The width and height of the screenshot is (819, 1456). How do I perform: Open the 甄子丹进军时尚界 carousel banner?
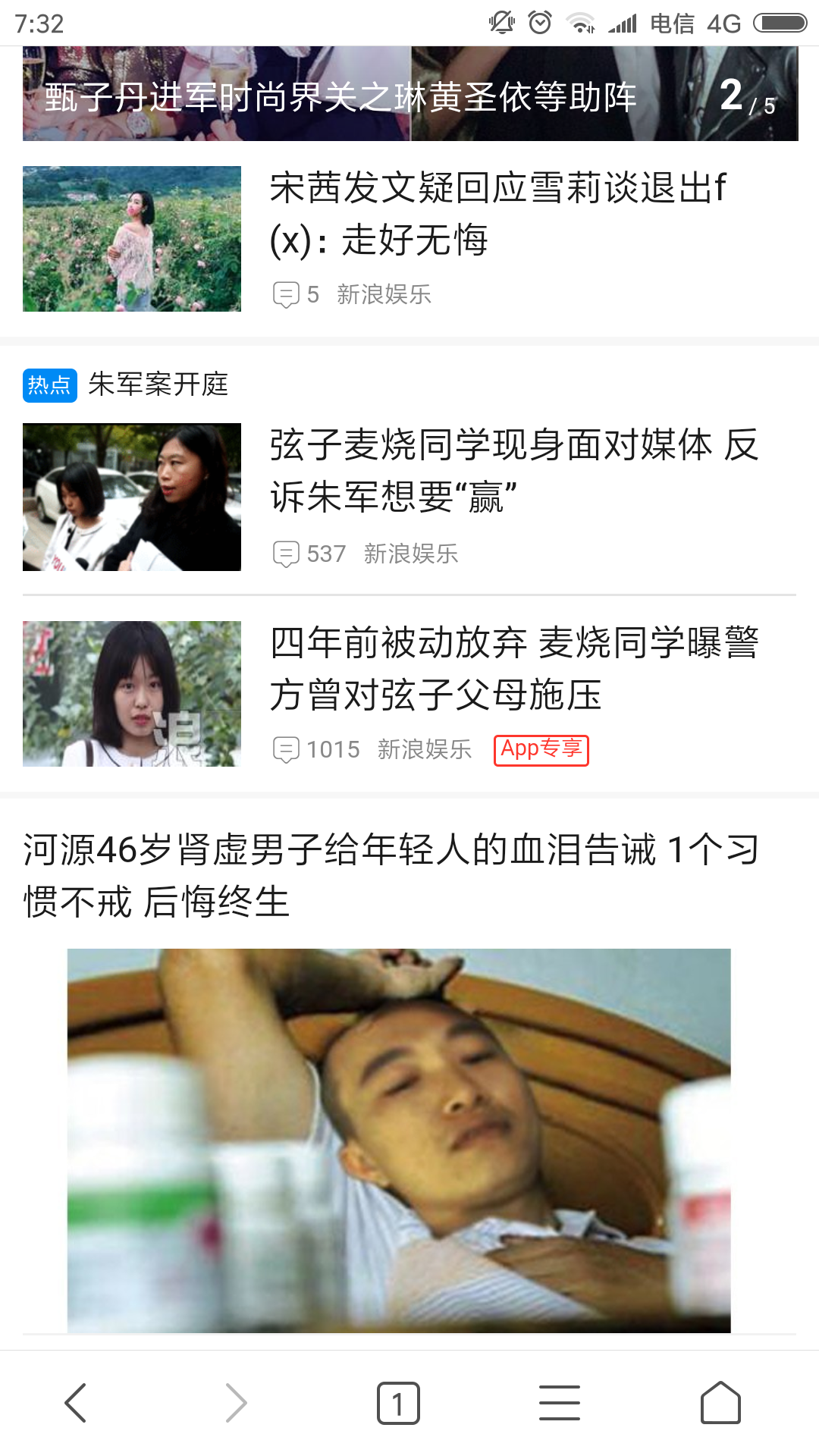click(x=341, y=97)
